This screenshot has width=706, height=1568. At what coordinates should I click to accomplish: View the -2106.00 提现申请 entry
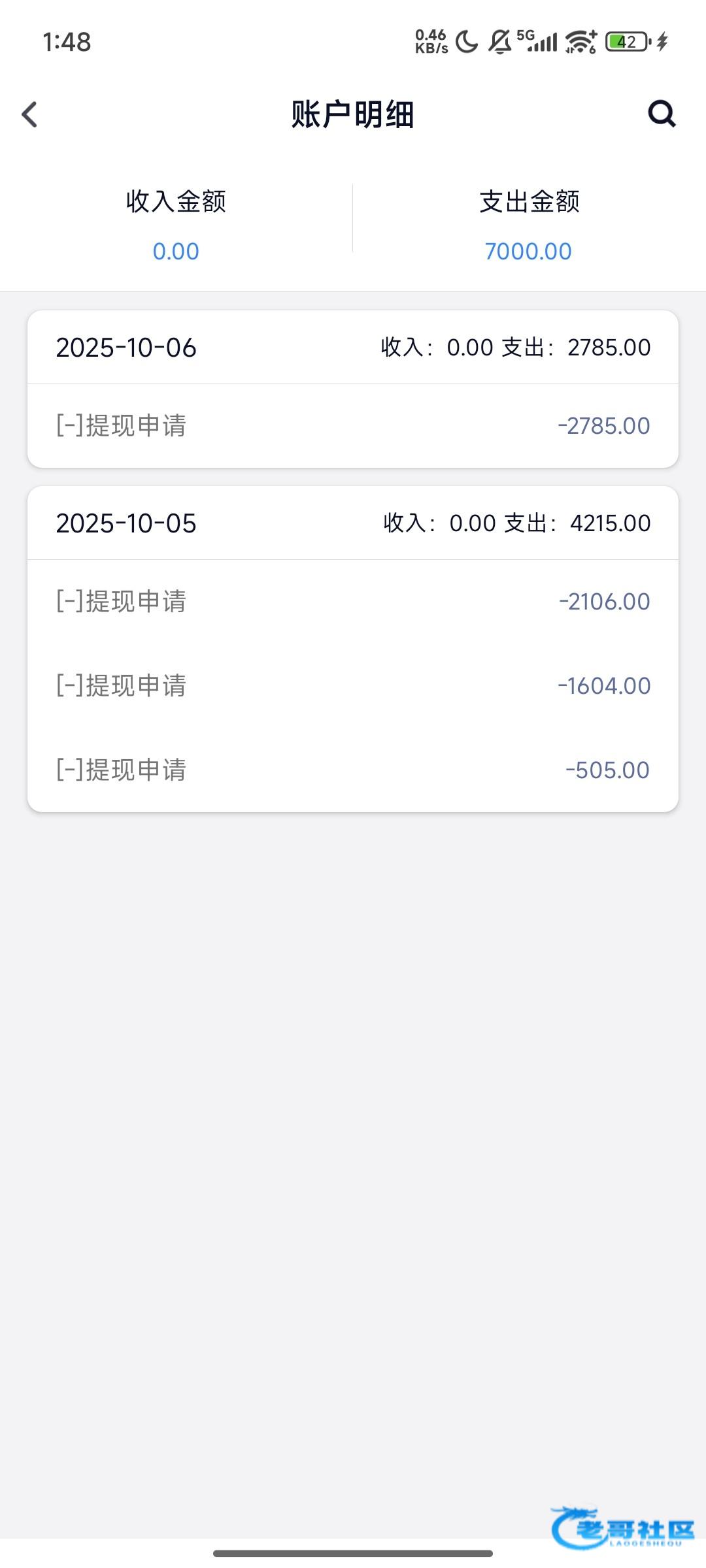coord(353,602)
